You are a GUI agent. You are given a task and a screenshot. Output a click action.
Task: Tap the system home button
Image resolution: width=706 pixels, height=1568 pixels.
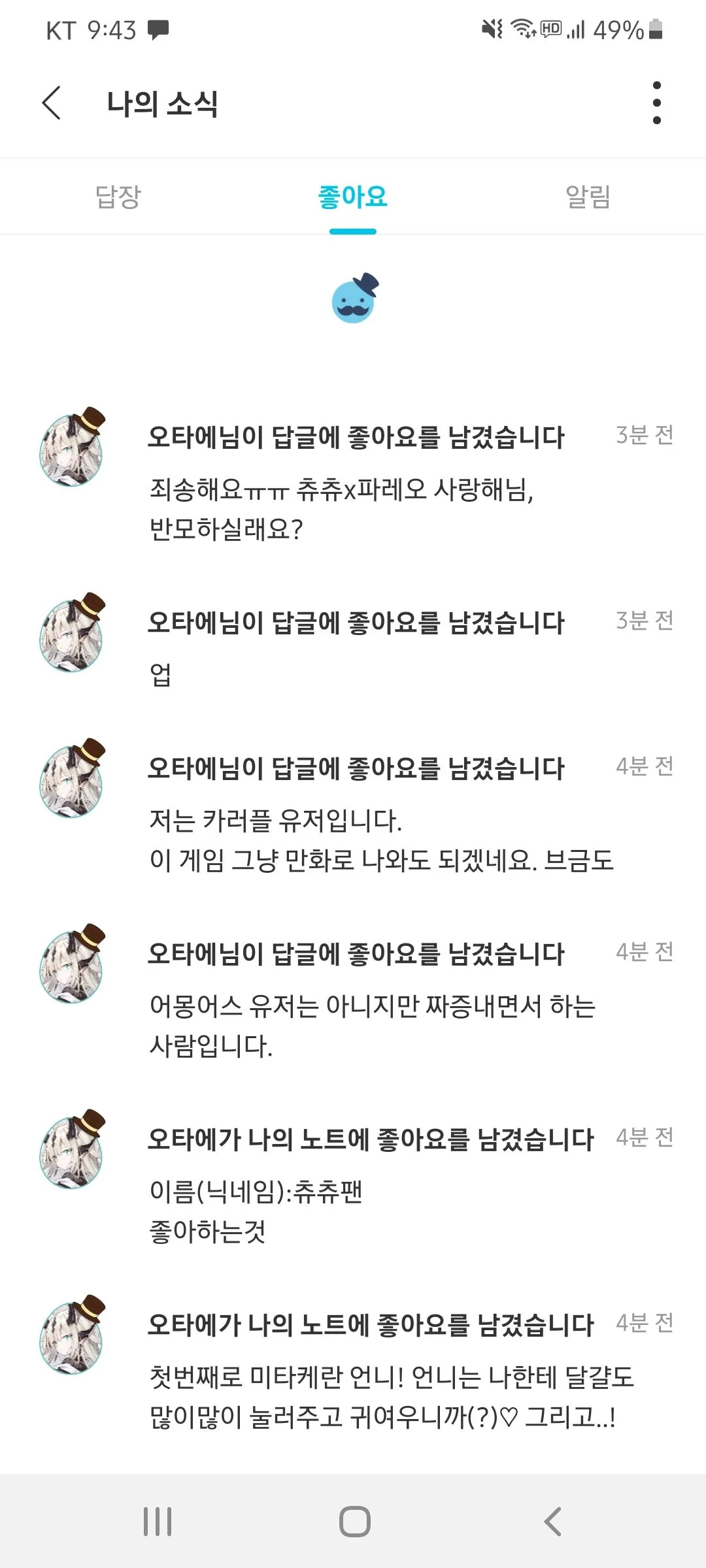point(354,1522)
